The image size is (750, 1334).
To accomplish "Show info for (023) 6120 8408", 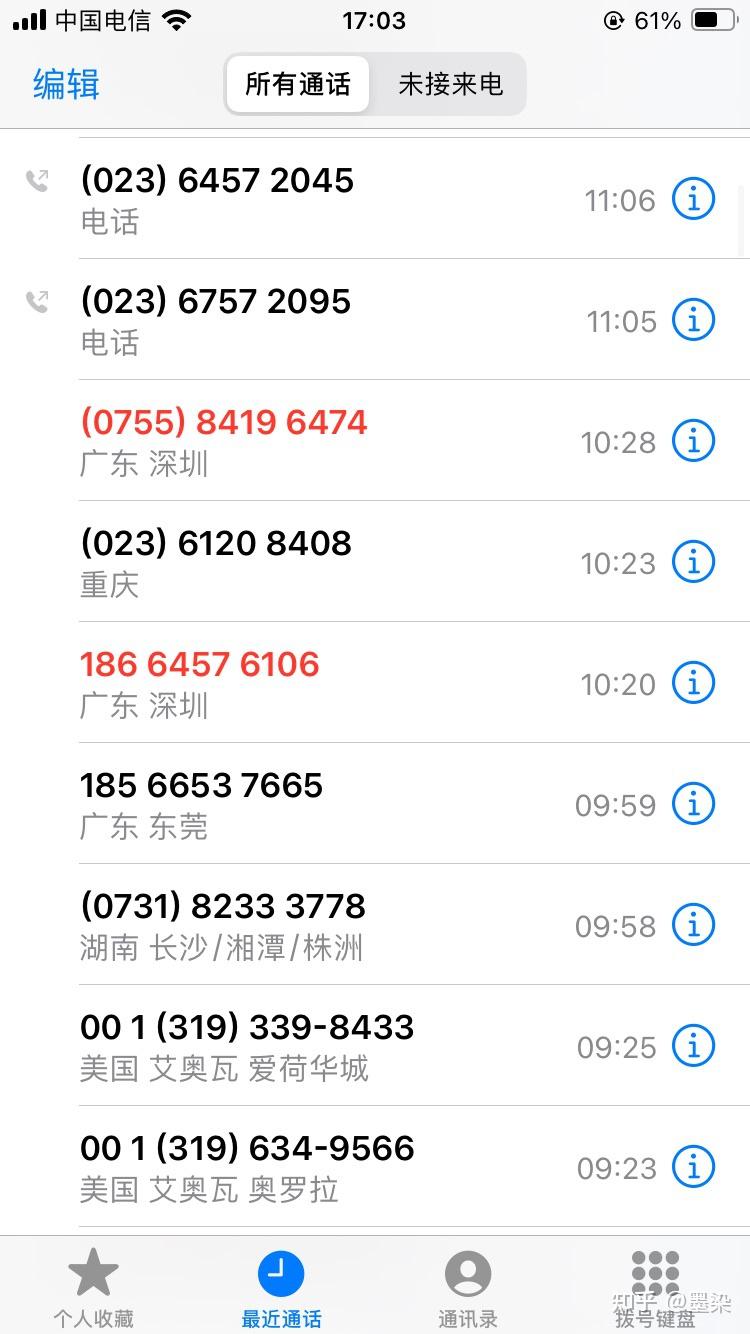I will [x=693, y=562].
